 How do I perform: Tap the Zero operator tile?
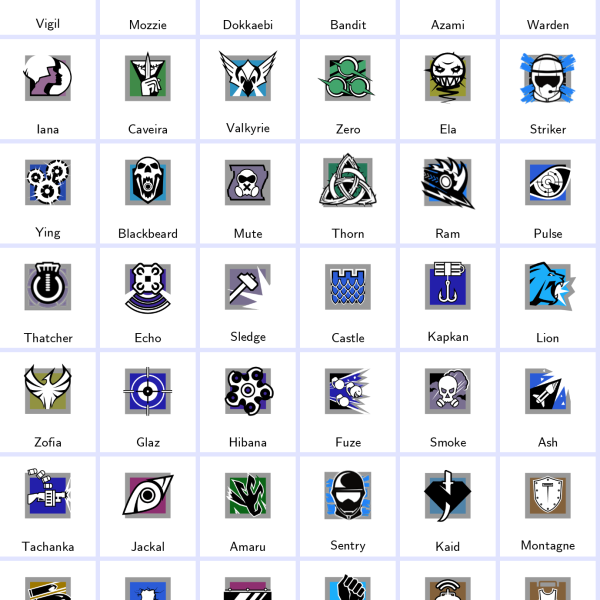pos(348,78)
